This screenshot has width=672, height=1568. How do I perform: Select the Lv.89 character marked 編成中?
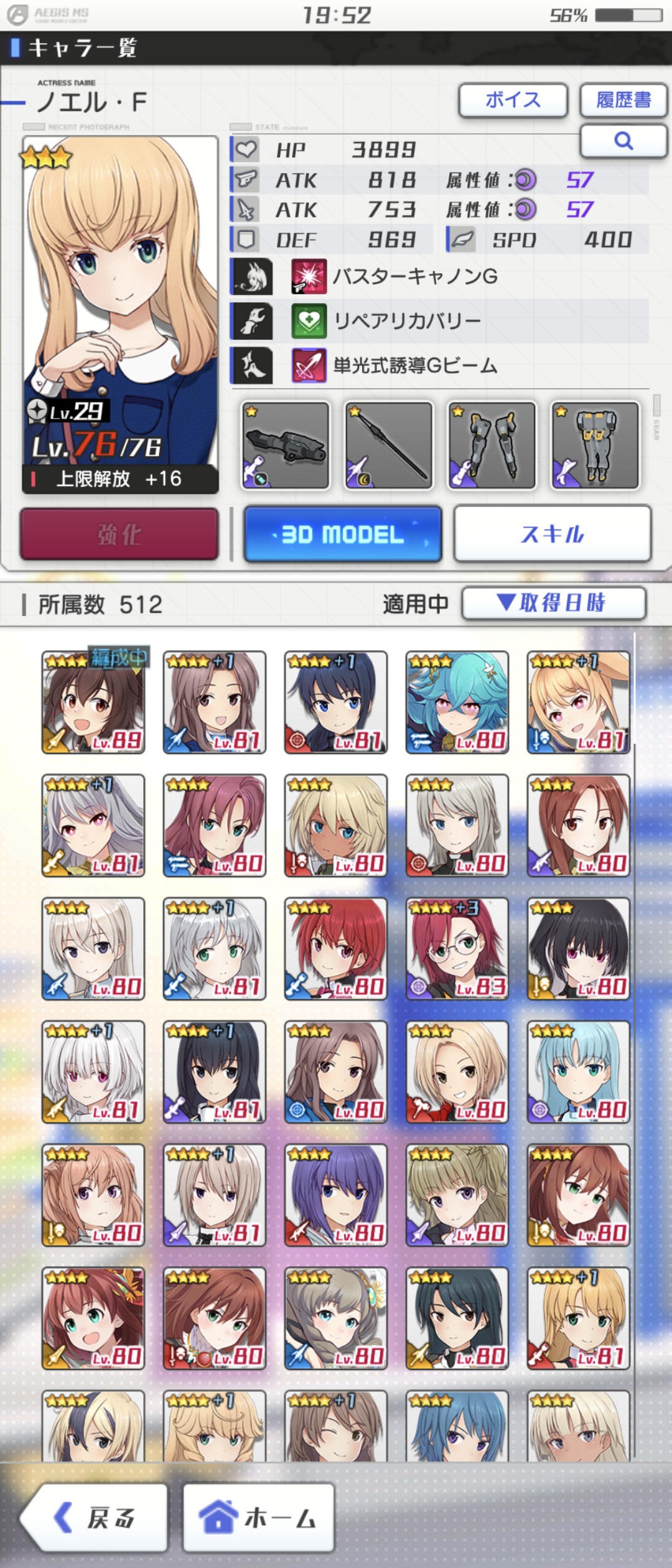93,702
